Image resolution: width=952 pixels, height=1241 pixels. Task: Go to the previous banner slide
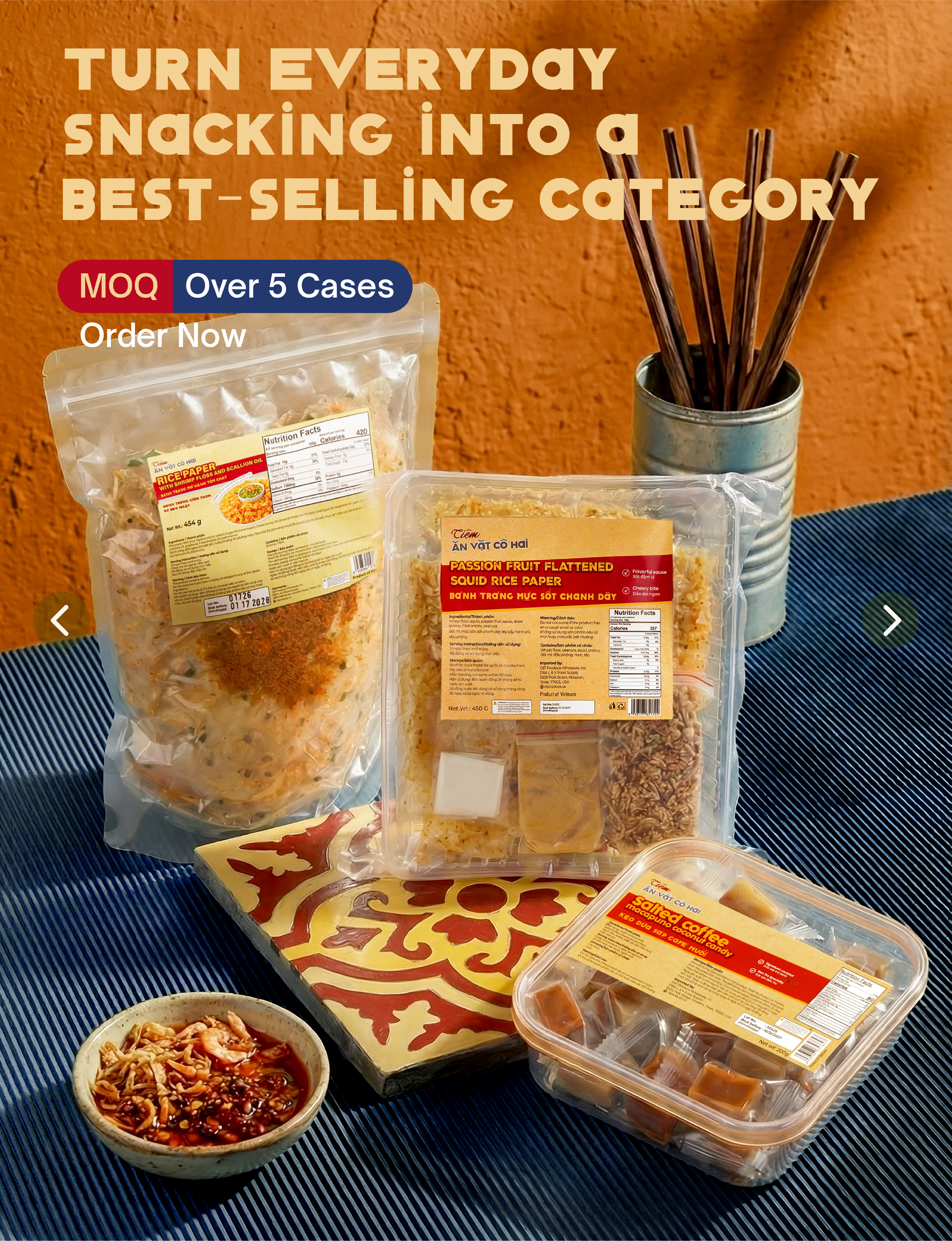point(60,620)
